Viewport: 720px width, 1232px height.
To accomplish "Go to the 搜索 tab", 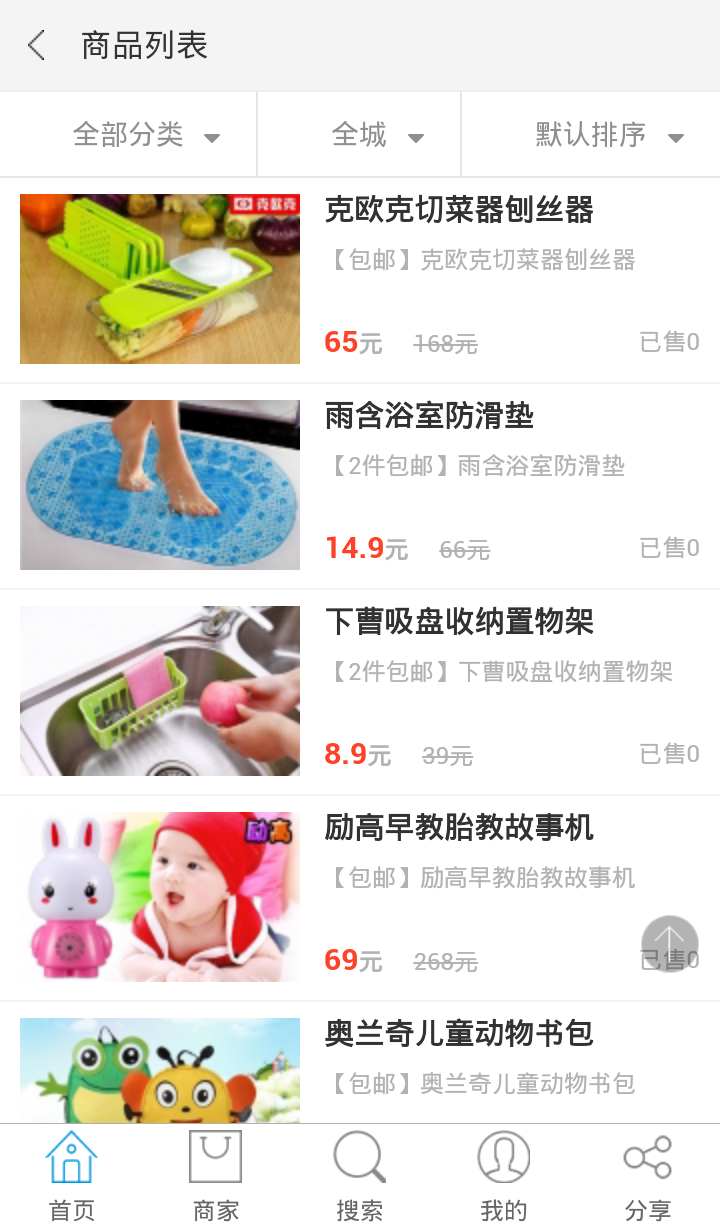I will click(360, 1177).
